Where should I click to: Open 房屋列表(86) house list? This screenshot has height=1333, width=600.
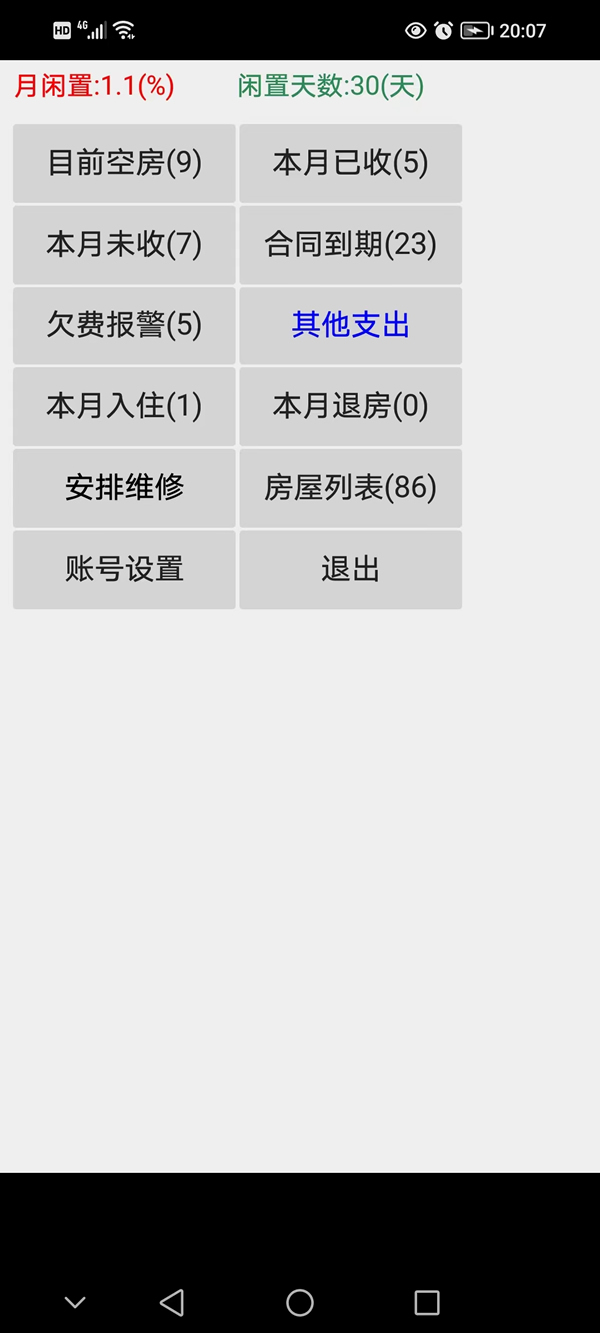(351, 488)
